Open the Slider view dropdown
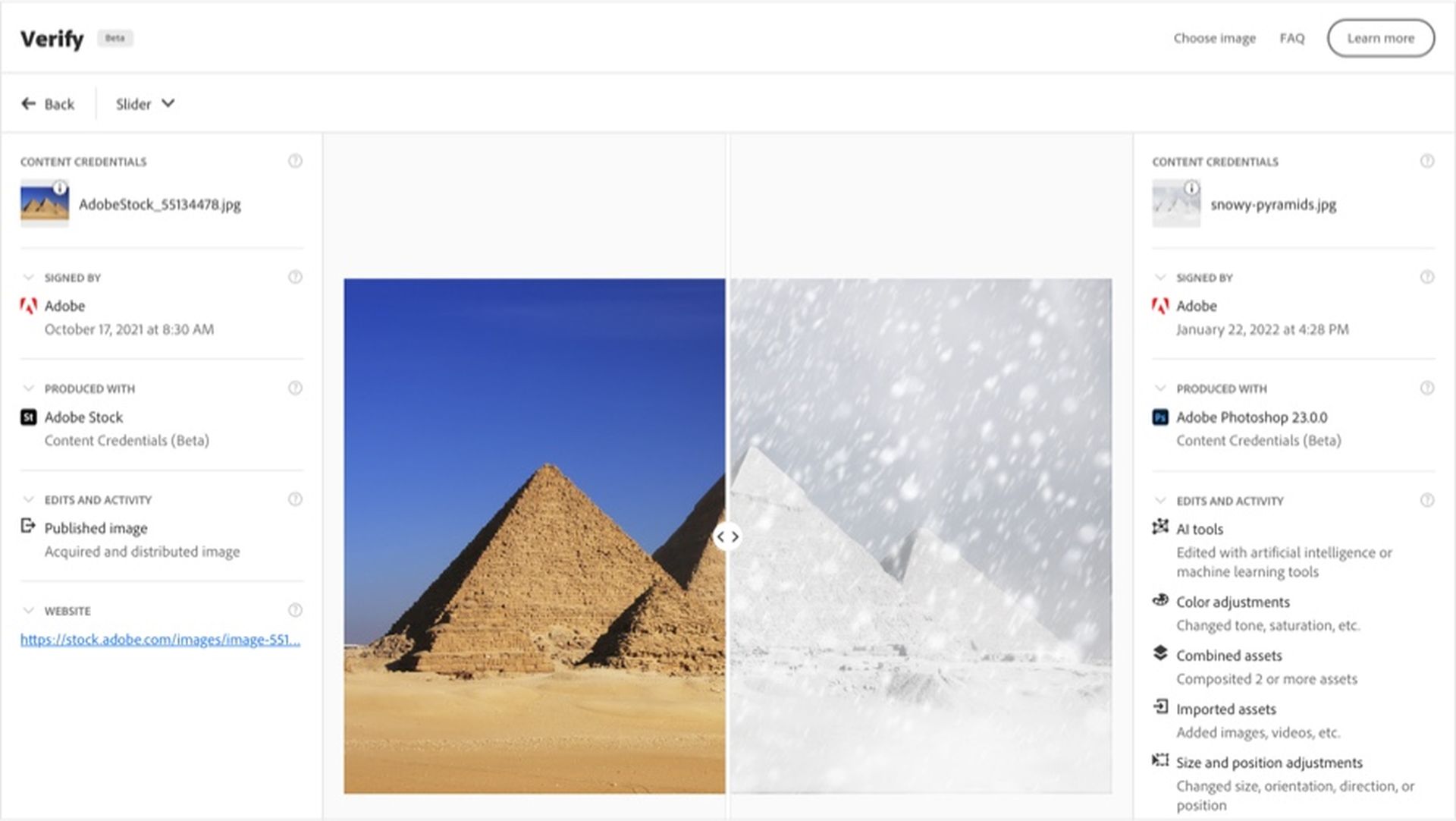Image resolution: width=1456 pixels, height=821 pixels. pos(145,104)
